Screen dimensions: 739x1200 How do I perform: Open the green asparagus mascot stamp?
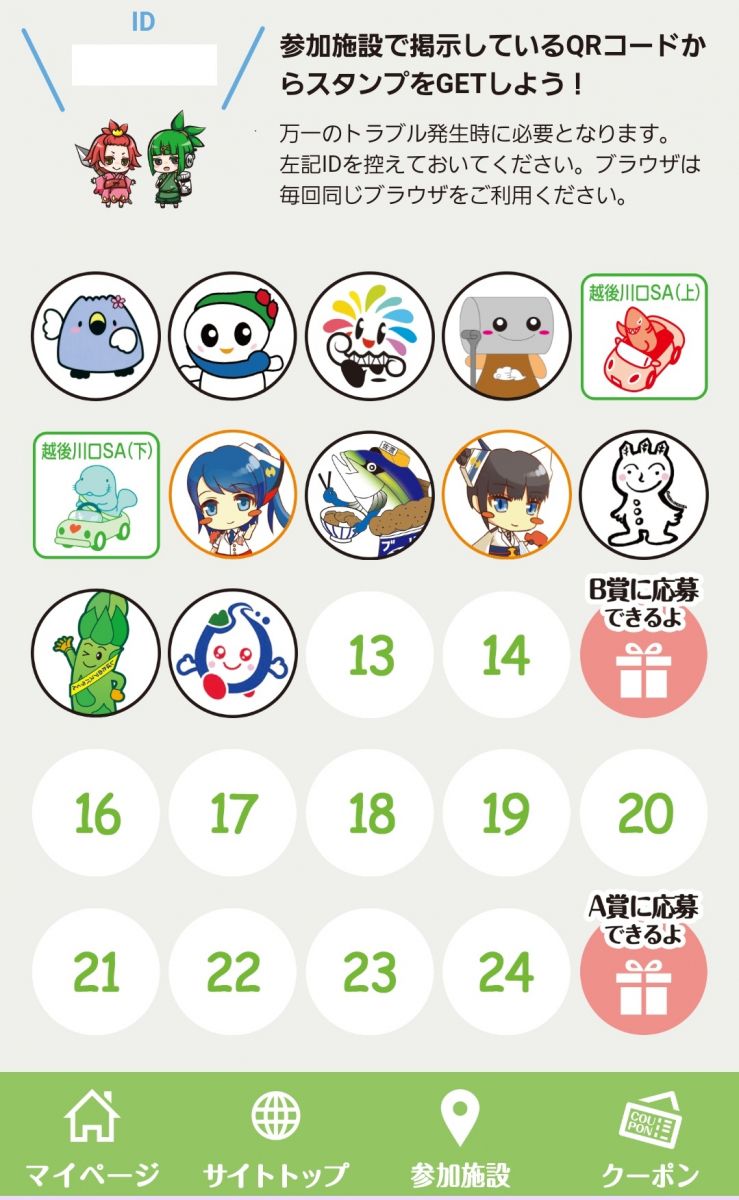click(96, 653)
